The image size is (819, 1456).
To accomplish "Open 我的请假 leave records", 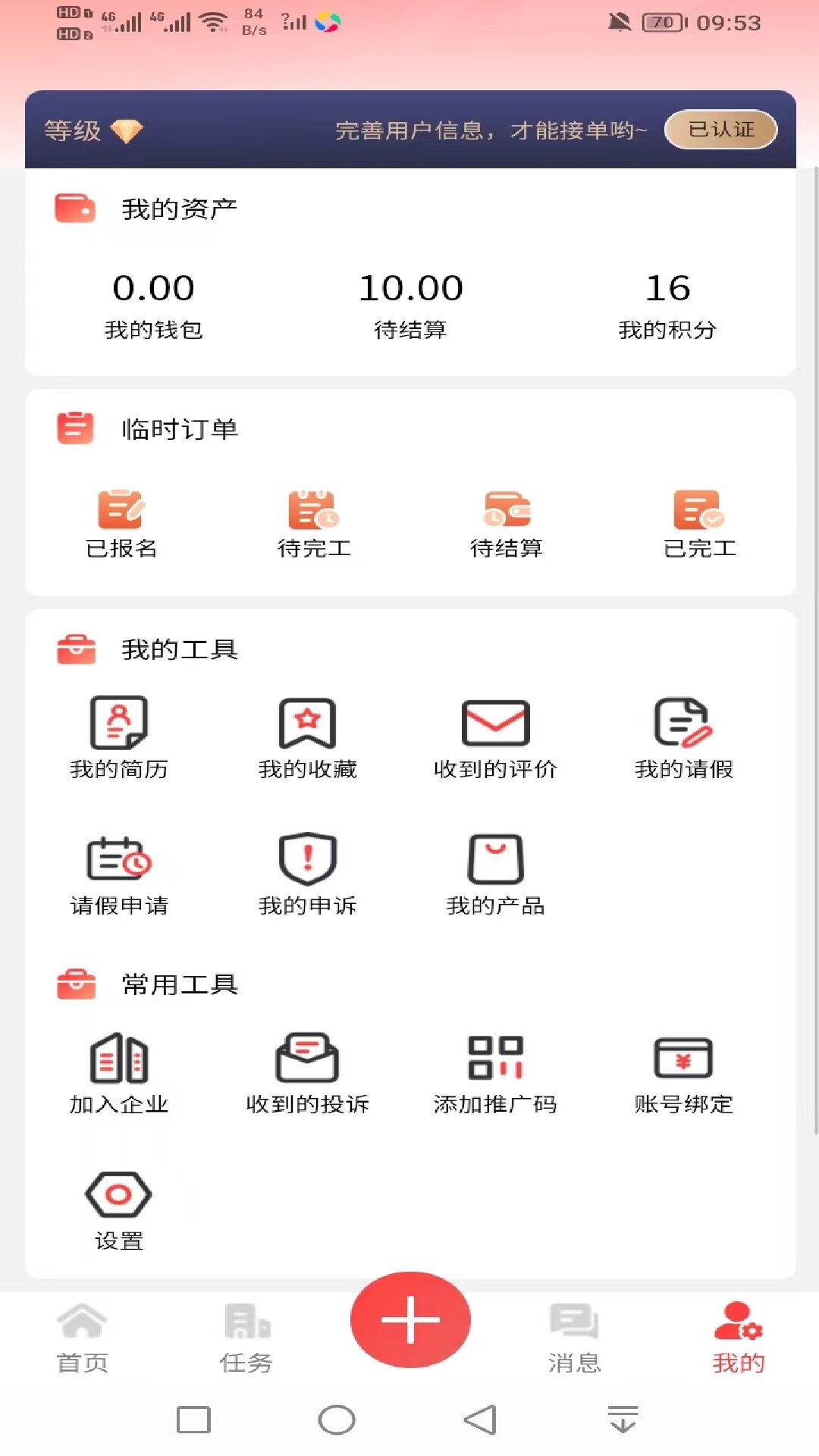I will (682, 736).
